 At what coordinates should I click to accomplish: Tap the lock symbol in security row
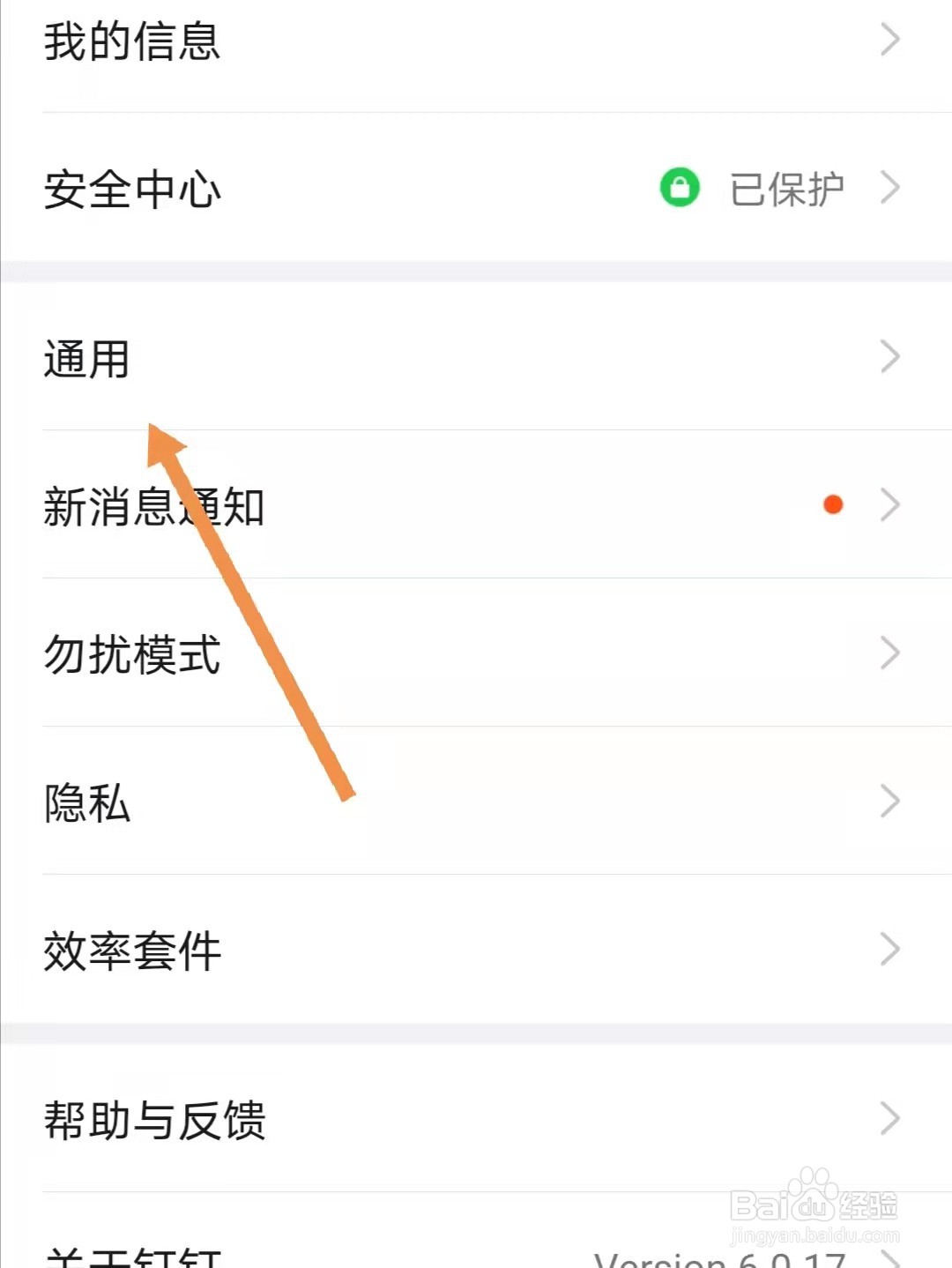680,186
